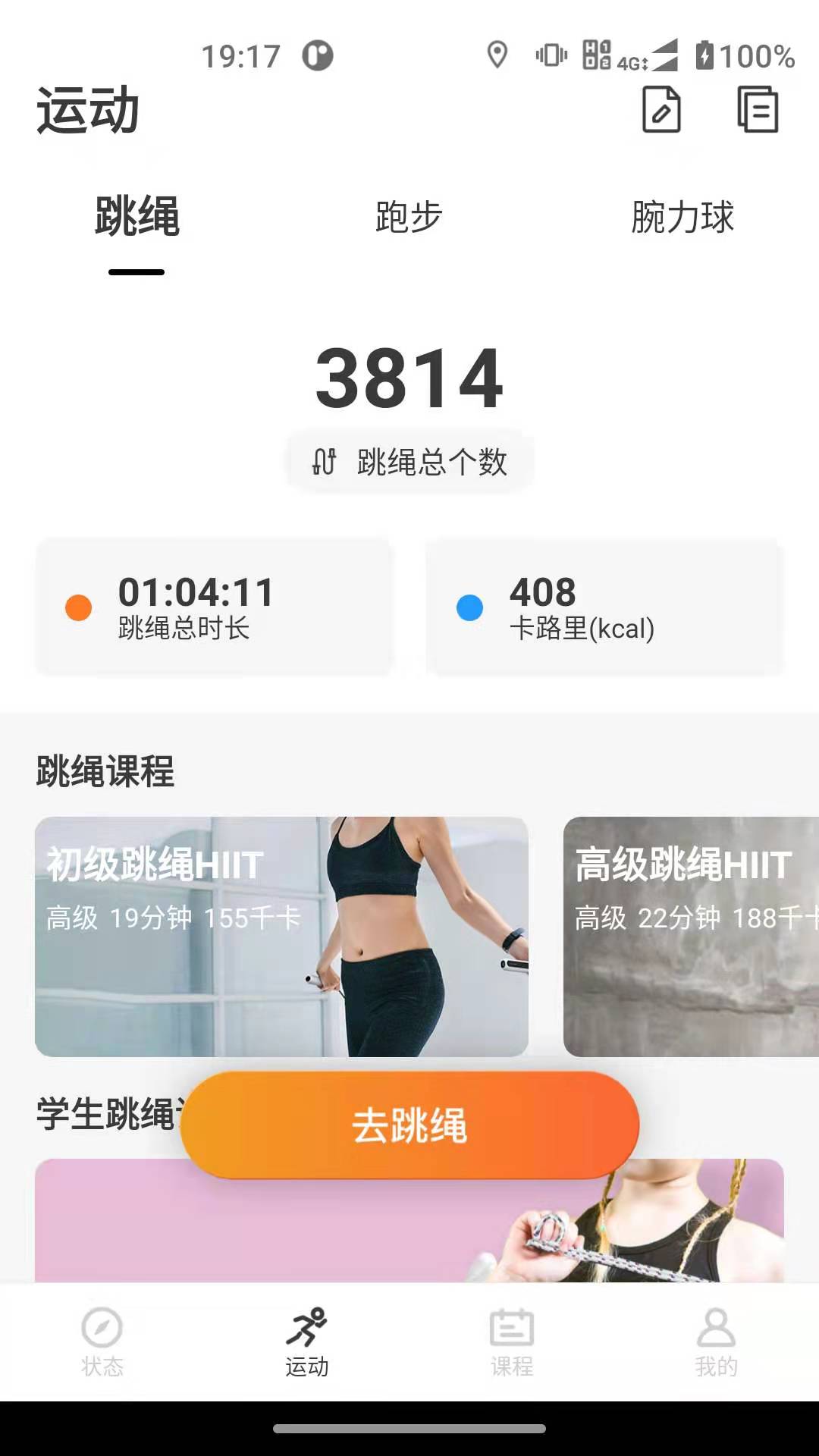
Task: Switch to the 跑步 tab
Action: click(406, 216)
